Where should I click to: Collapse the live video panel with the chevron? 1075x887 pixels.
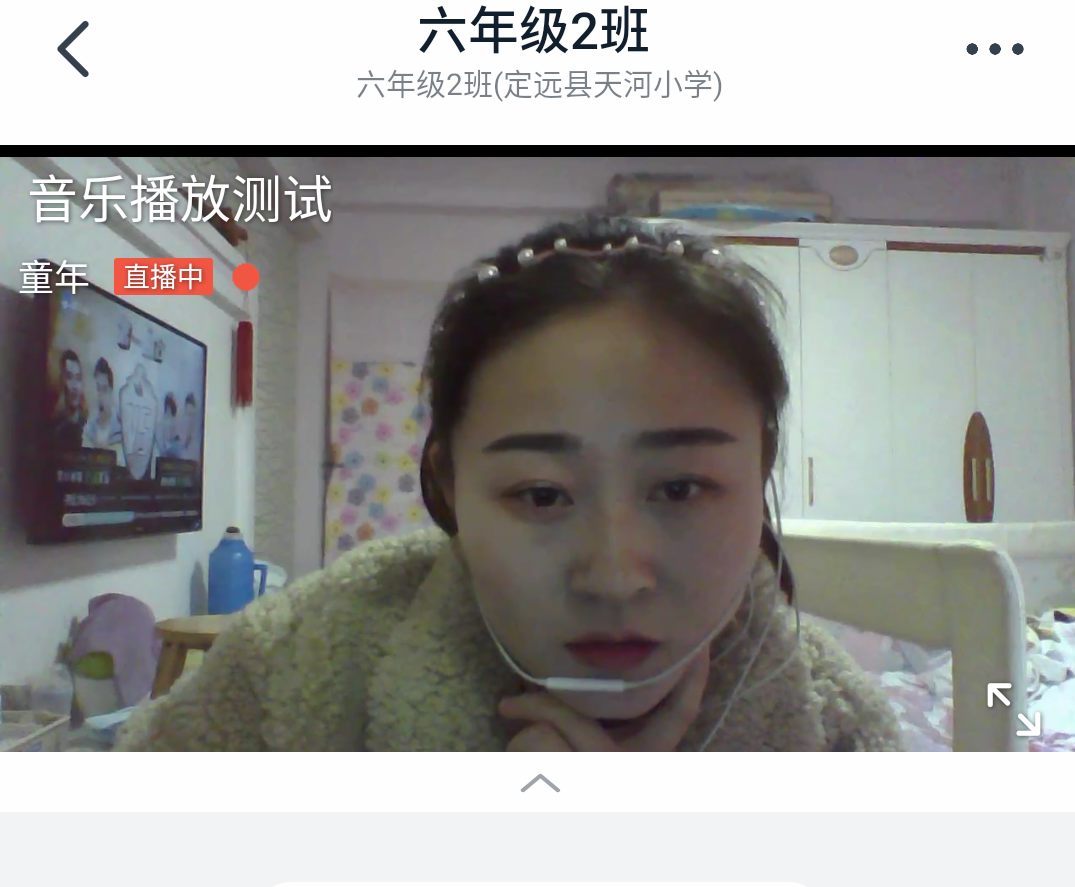(540, 783)
